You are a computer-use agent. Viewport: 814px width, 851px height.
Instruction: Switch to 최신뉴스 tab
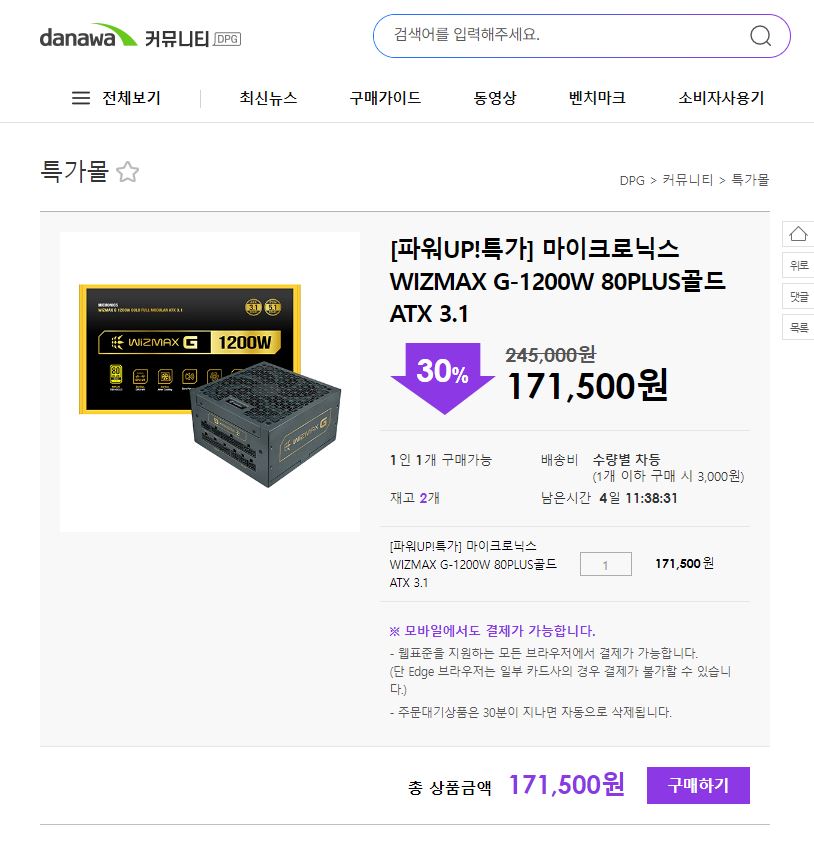point(268,98)
